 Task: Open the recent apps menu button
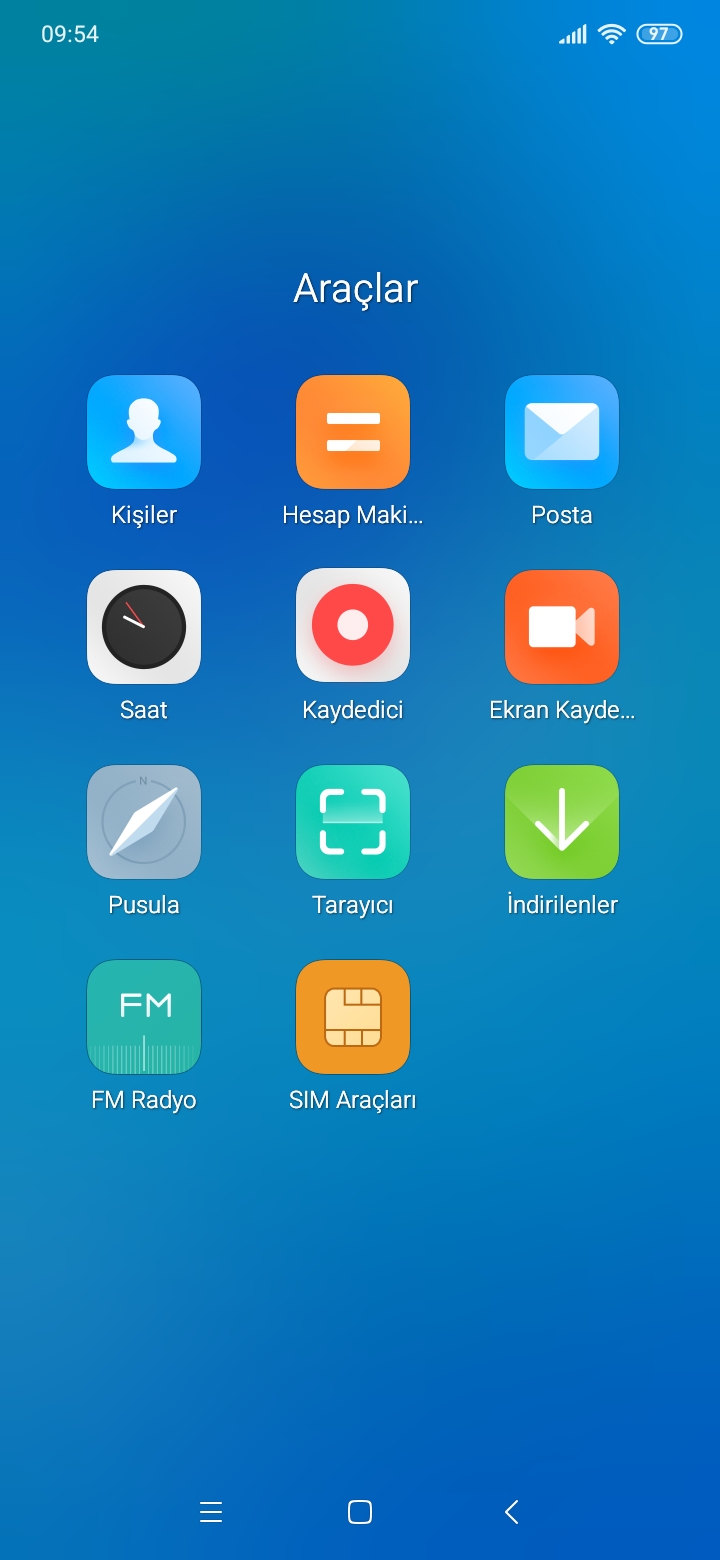[x=211, y=1512]
